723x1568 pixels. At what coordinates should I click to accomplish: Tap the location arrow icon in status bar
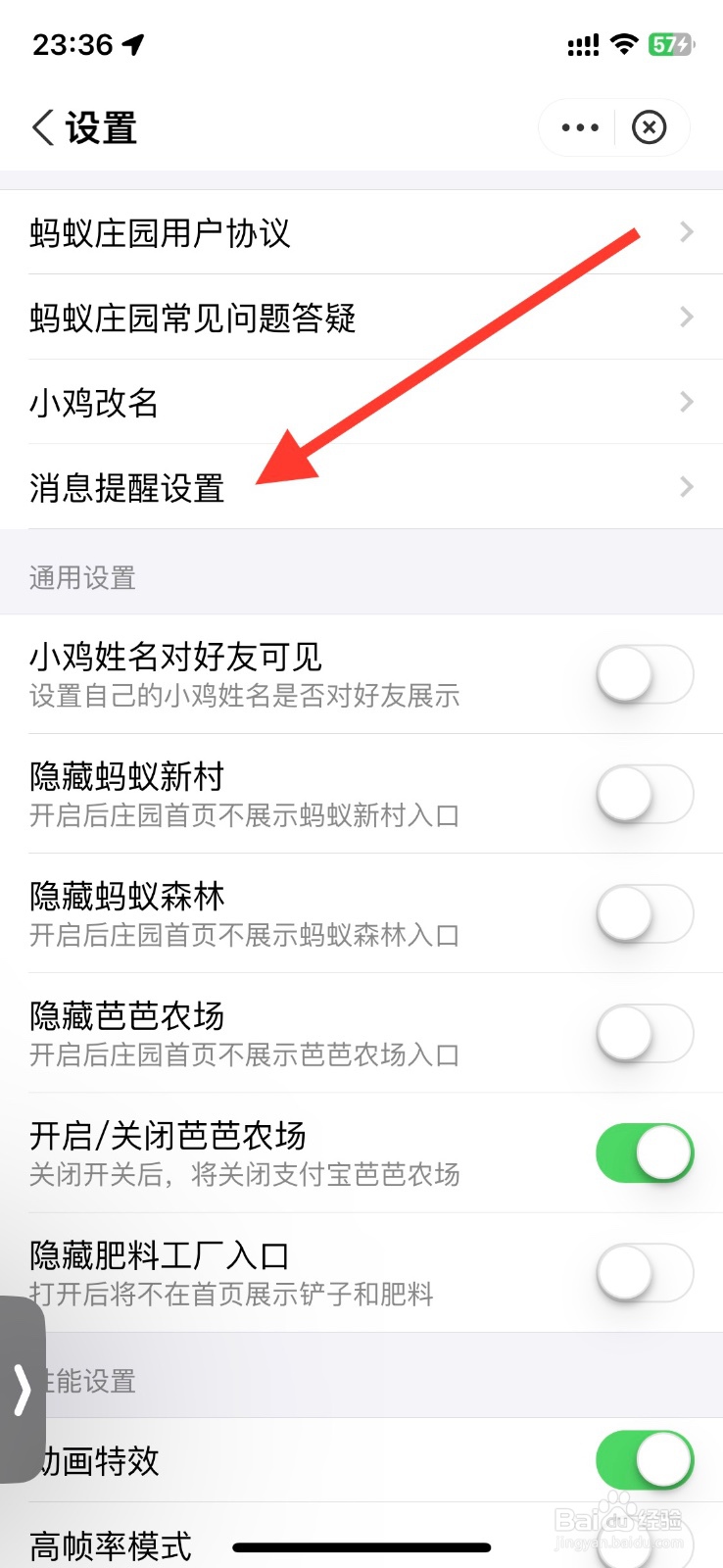click(x=135, y=43)
